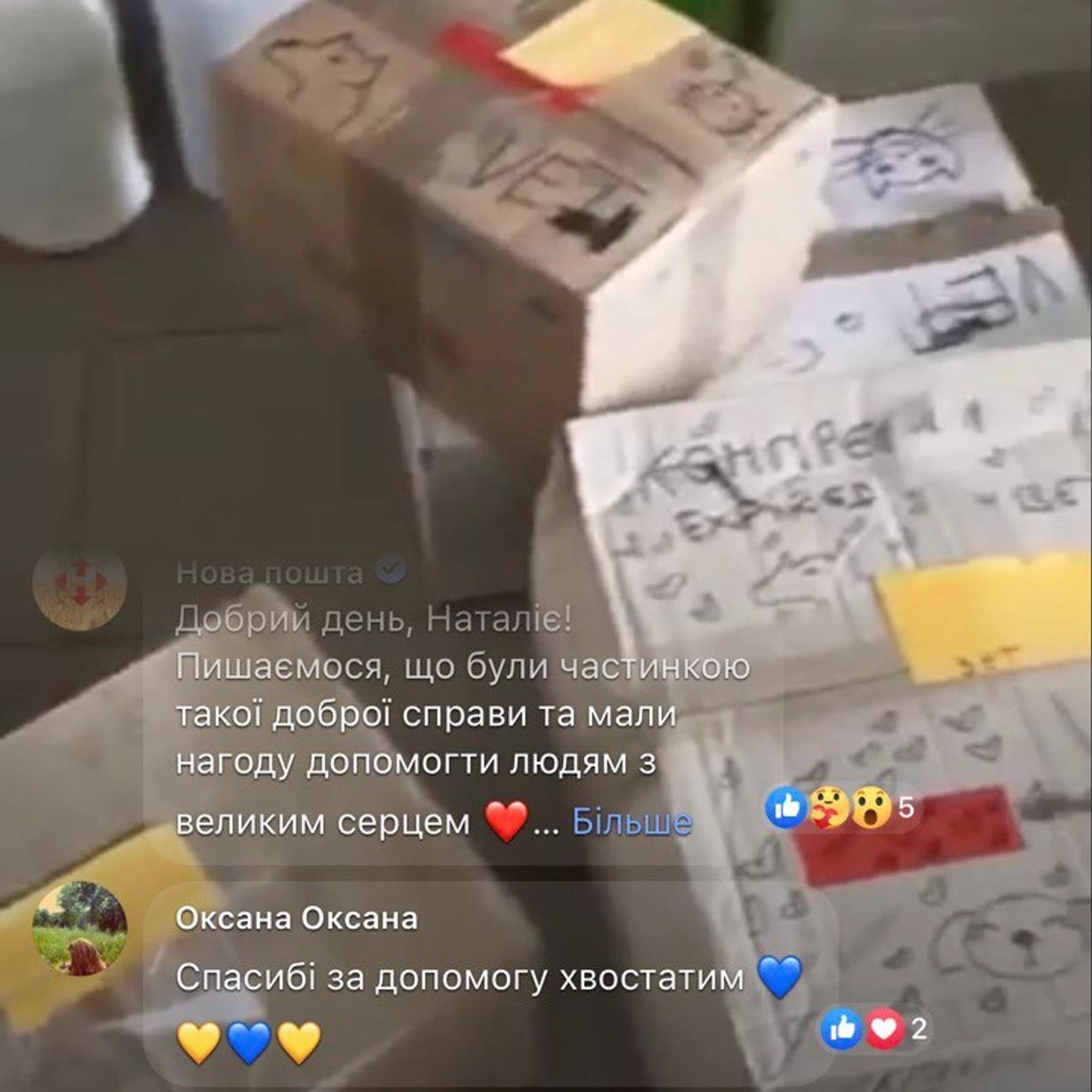Open Оксана Оксана profile name
Viewport: 1092px width, 1092px height.
297,919
